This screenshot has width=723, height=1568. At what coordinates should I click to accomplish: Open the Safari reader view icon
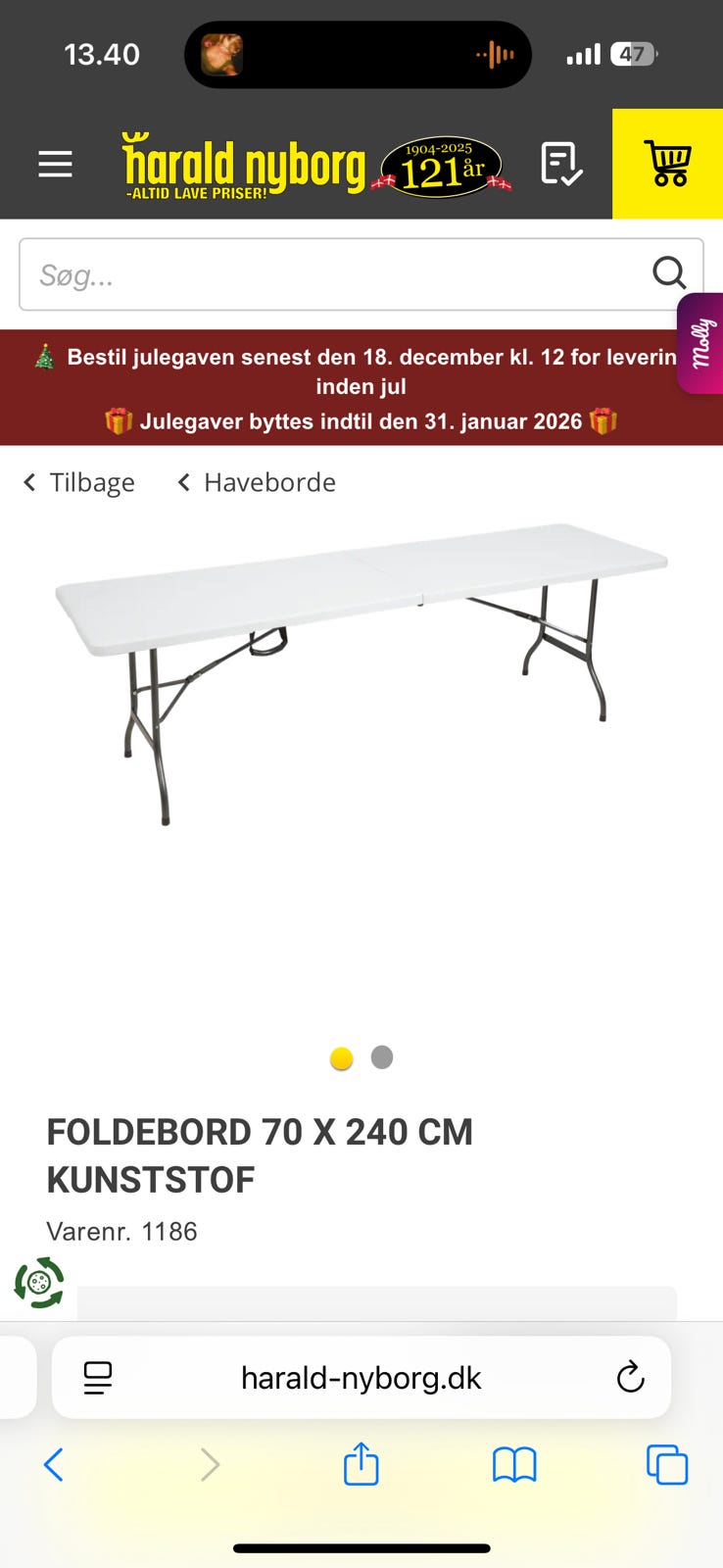pyautogui.click(x=96, y=1377)
